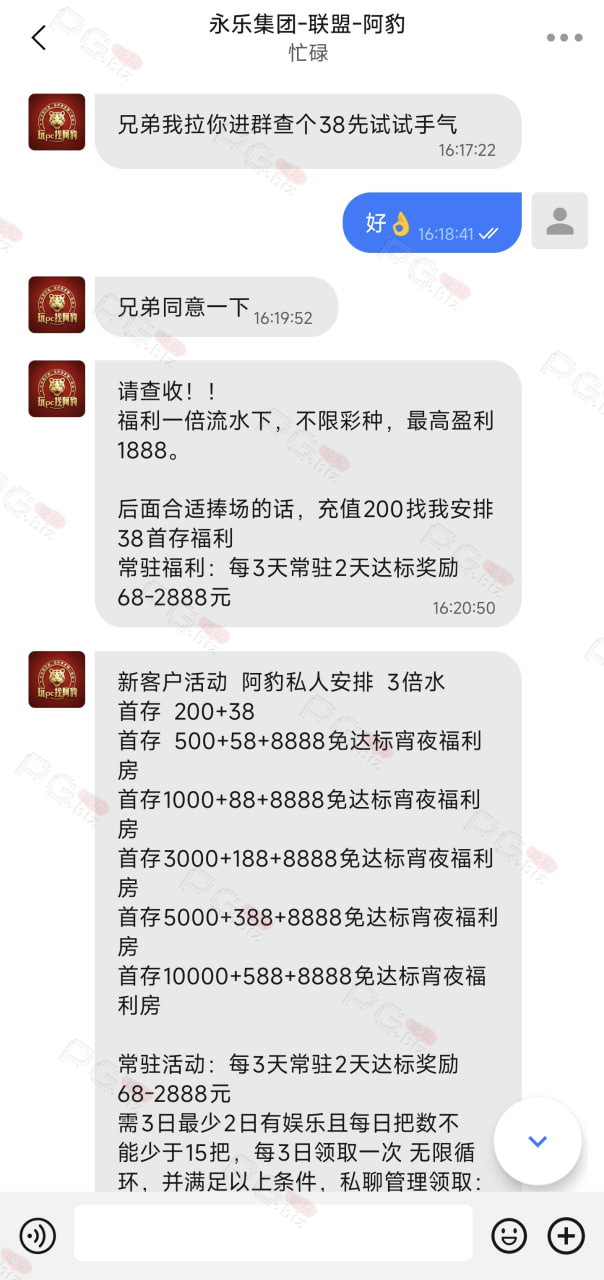Screen dimensions: 604x1280
Task: Jump to the latest messages with the down arrow
Action: (x=537, y=1141)
